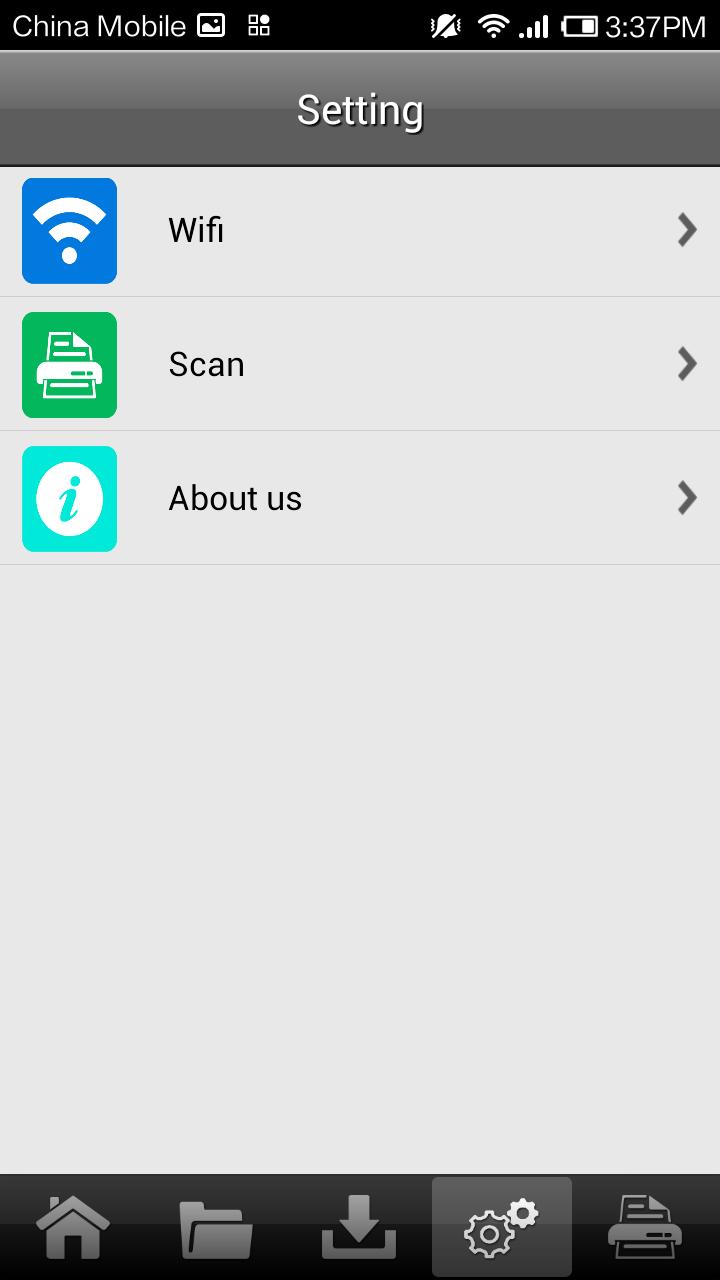Viewport: 720px width, 1280px height.
Task: Open the Home tab in bottom navigation
Action: [72, 1225]
